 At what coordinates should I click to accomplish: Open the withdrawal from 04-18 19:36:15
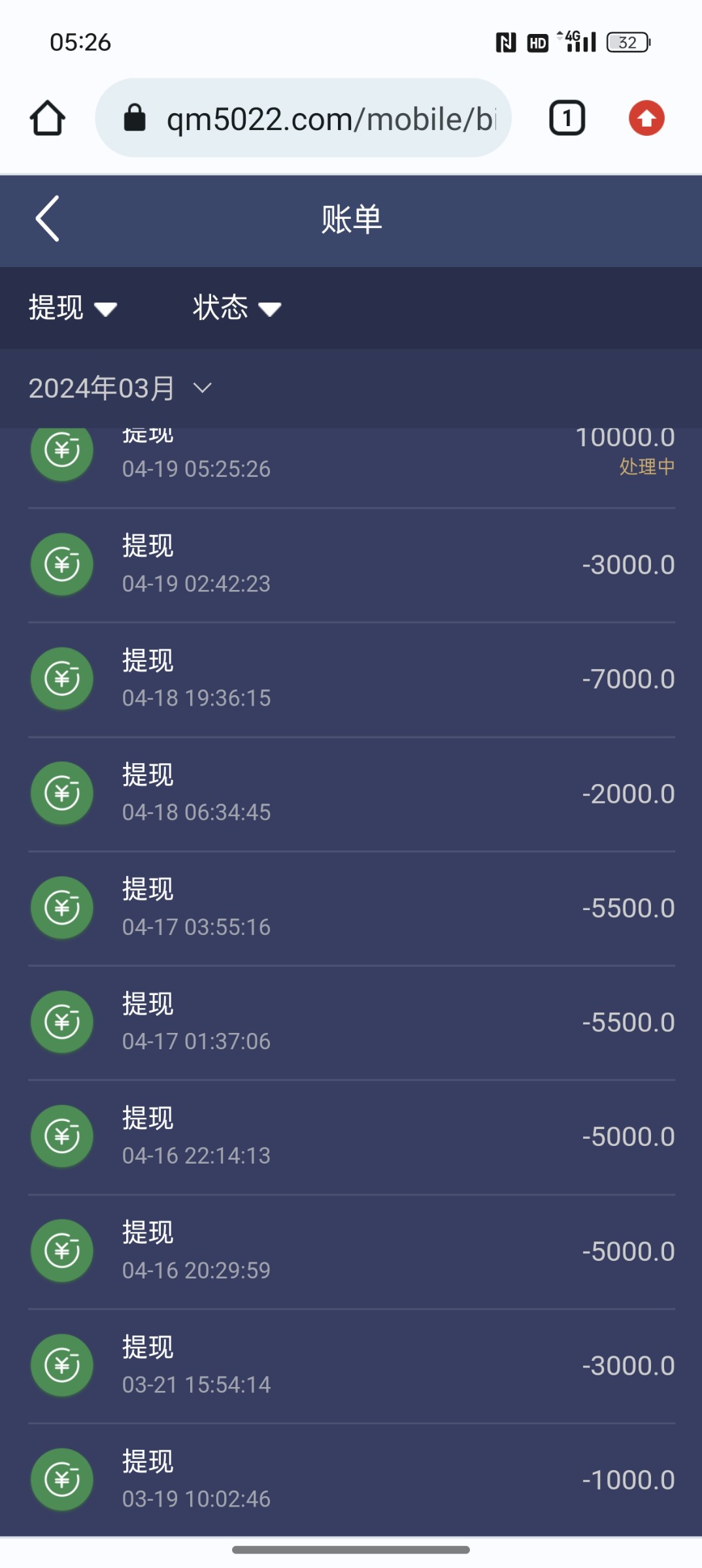click(352, 679)
